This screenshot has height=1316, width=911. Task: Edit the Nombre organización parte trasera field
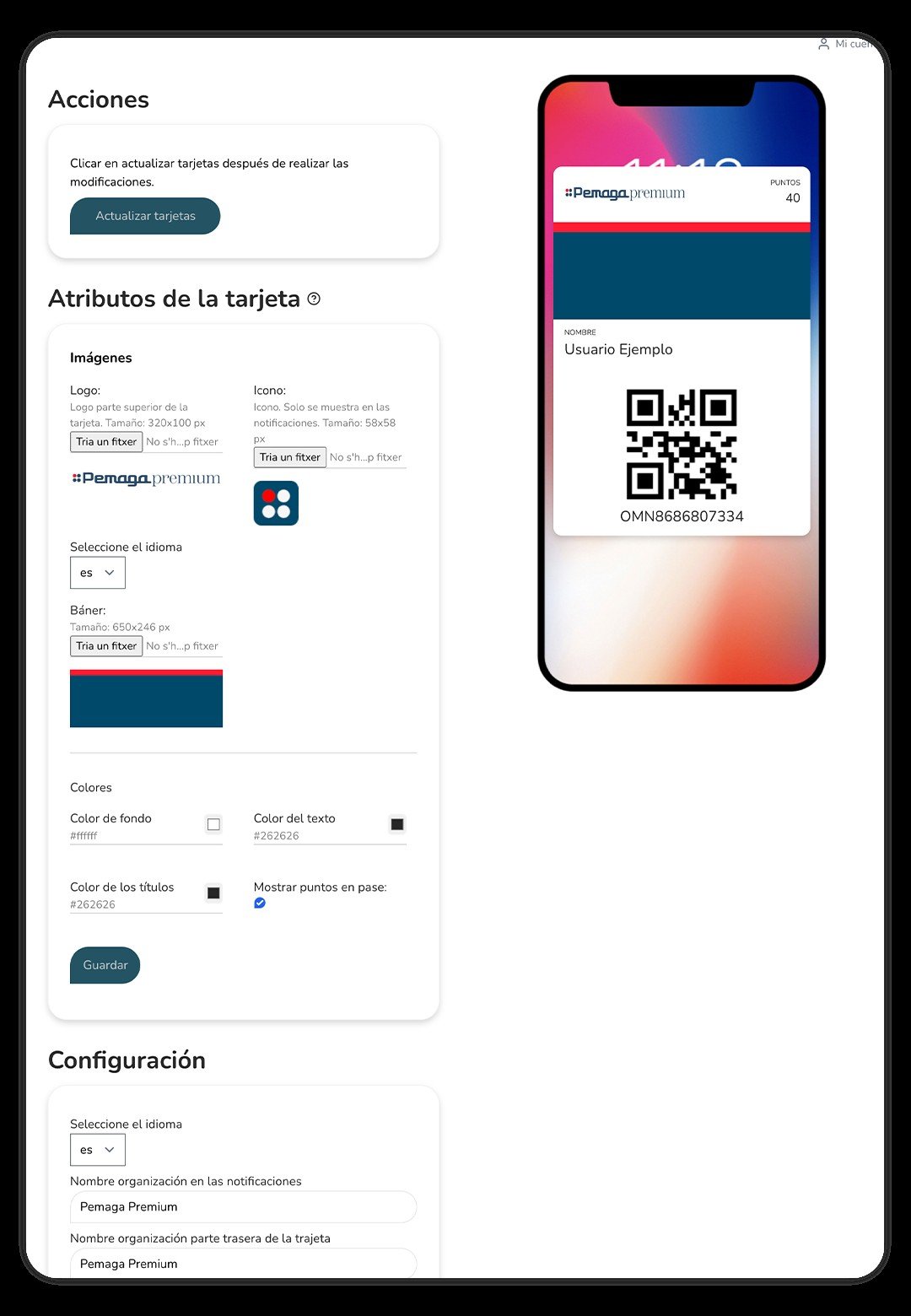coord(243,1264)
